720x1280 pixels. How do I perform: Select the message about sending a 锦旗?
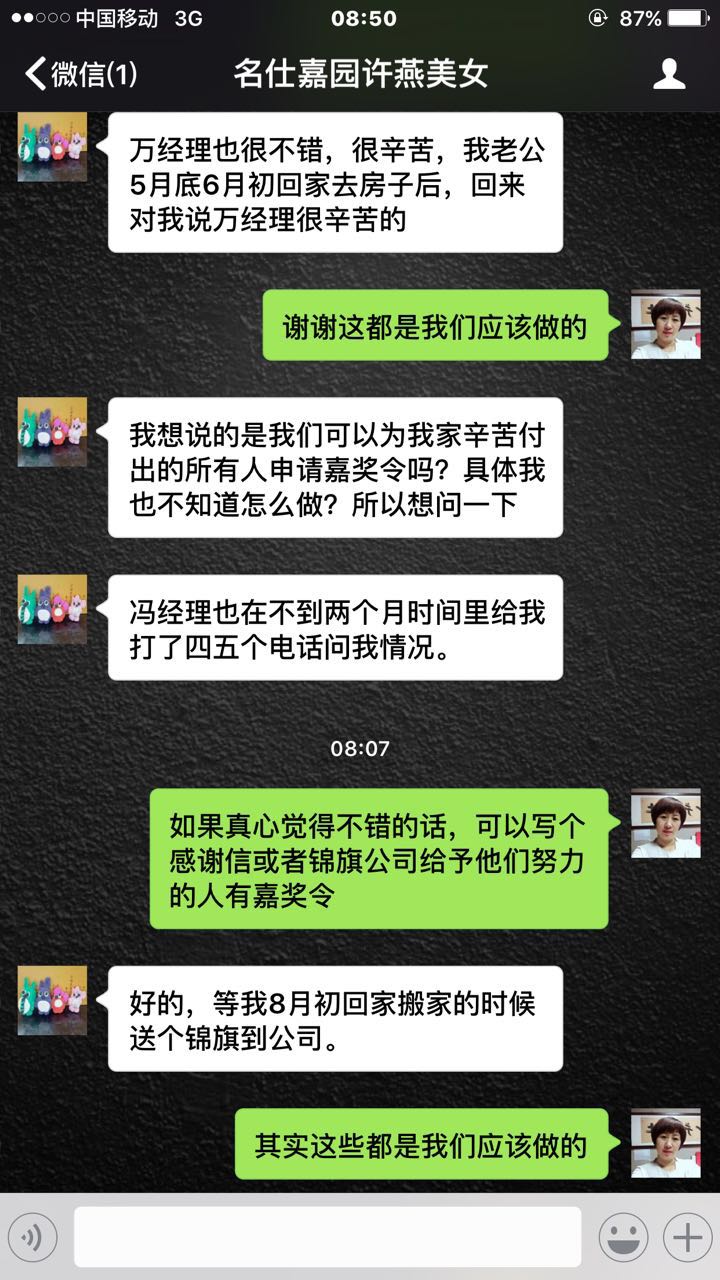coord(336,1017)
